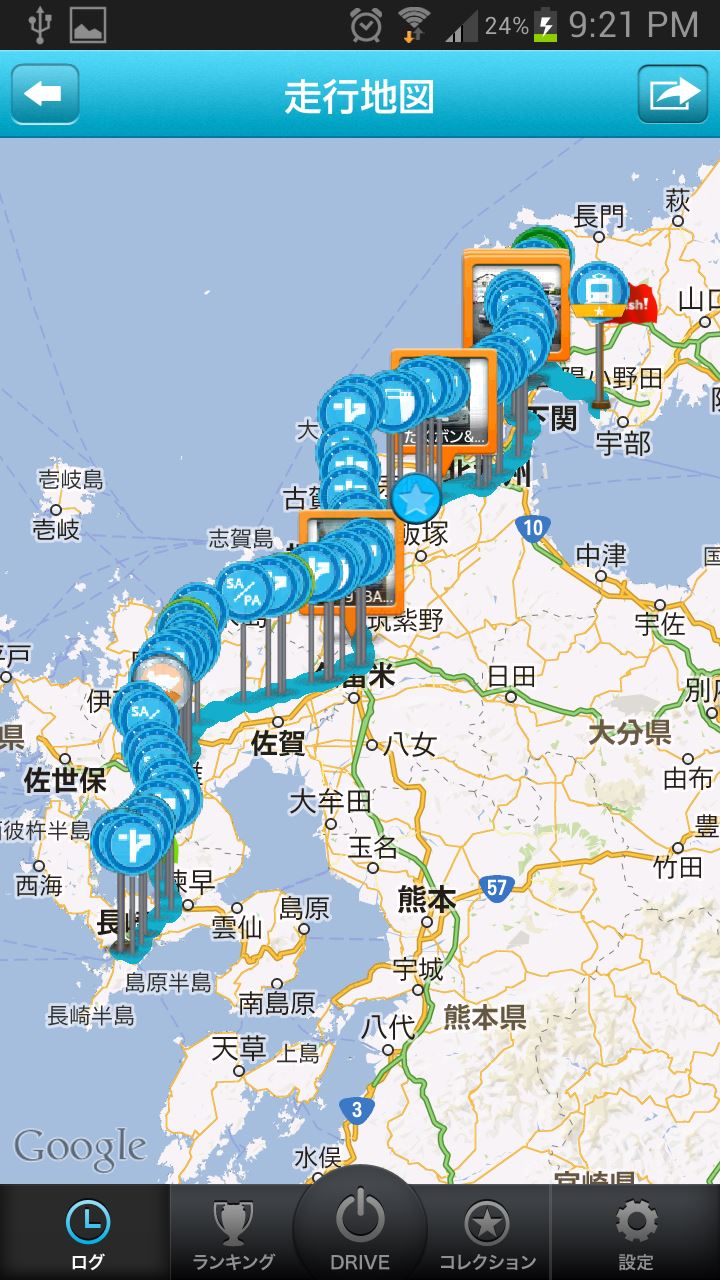Share the driving map

(x=673, y=94)
